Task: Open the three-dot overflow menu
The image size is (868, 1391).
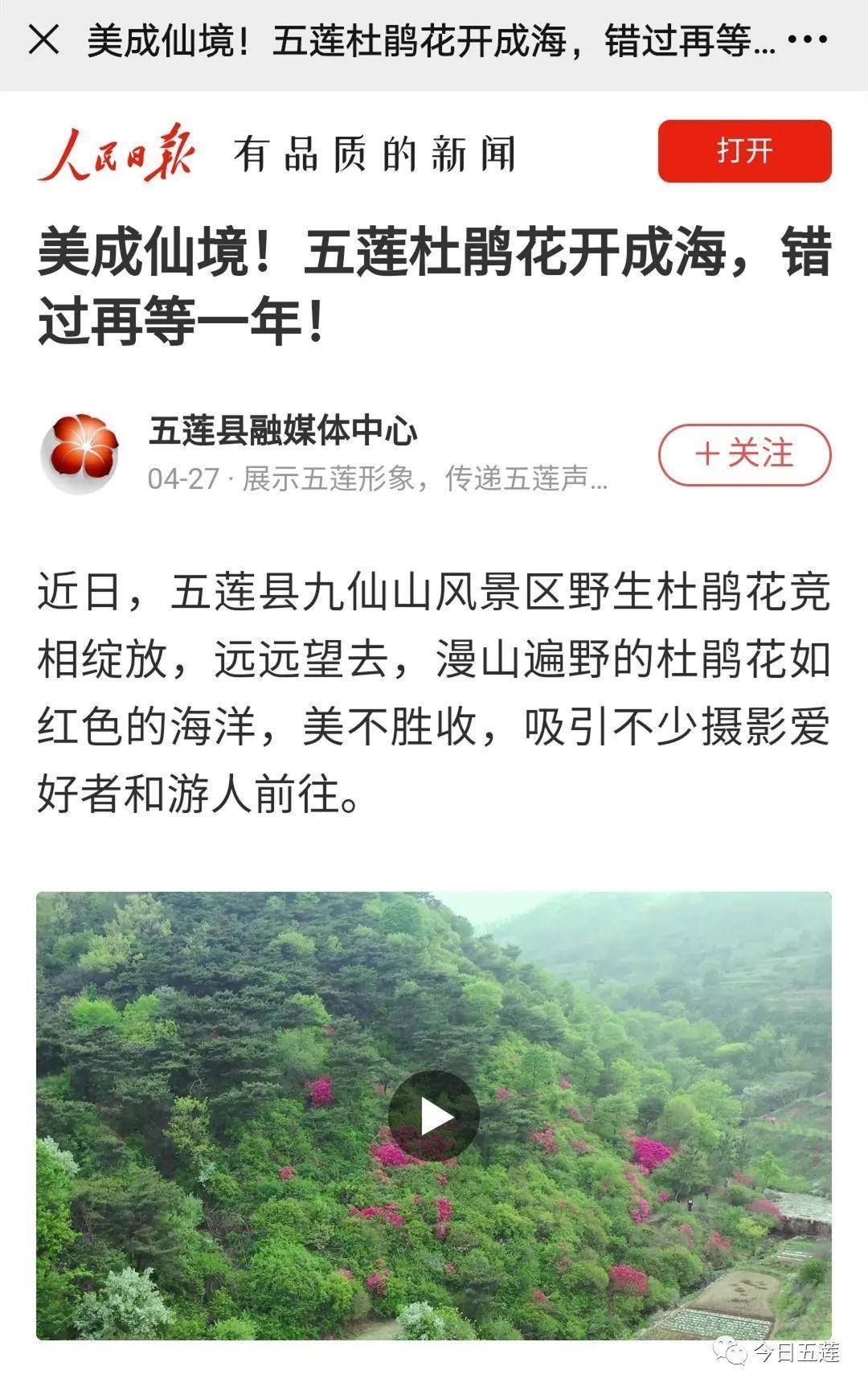Action: (807, 39)
